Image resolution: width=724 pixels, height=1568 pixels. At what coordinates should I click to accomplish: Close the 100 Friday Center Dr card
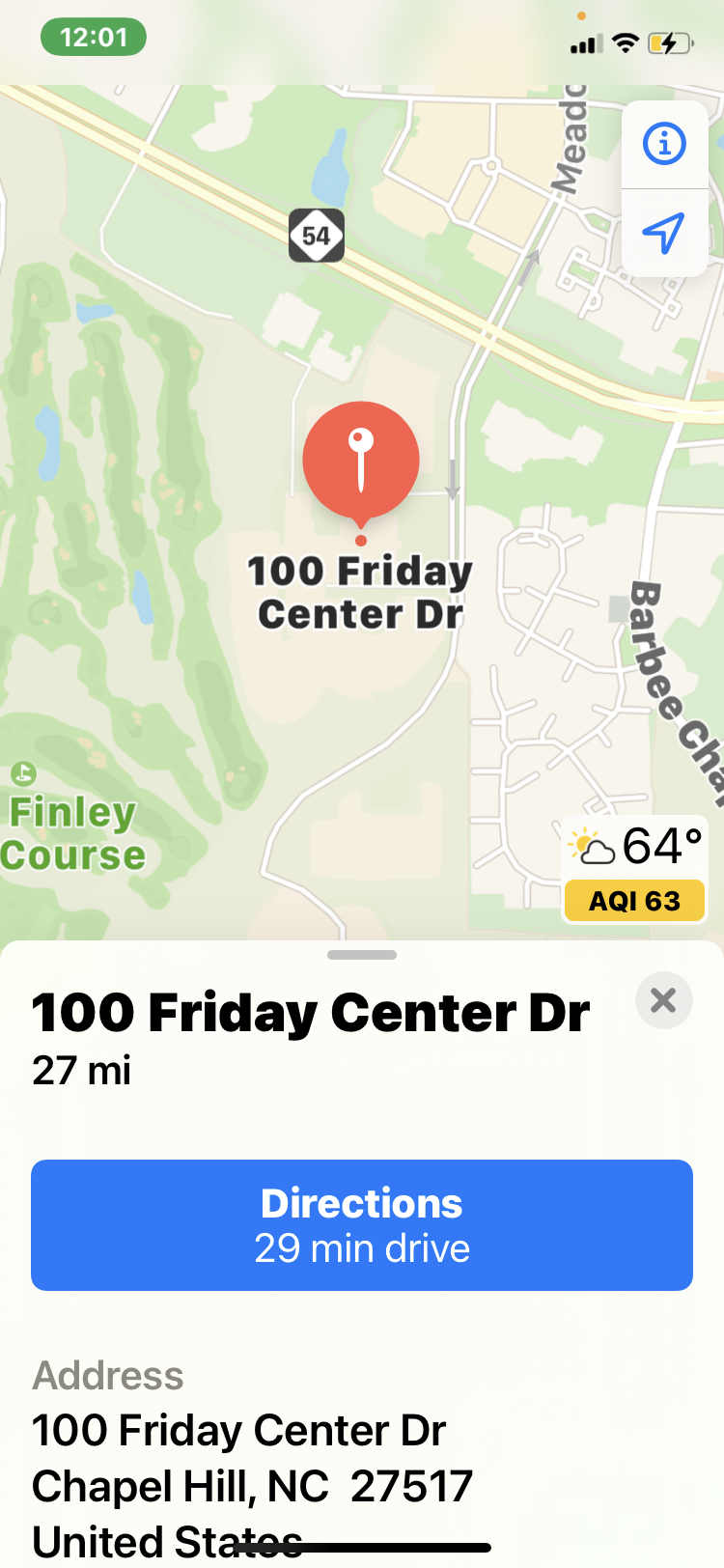pos(664,1000)
